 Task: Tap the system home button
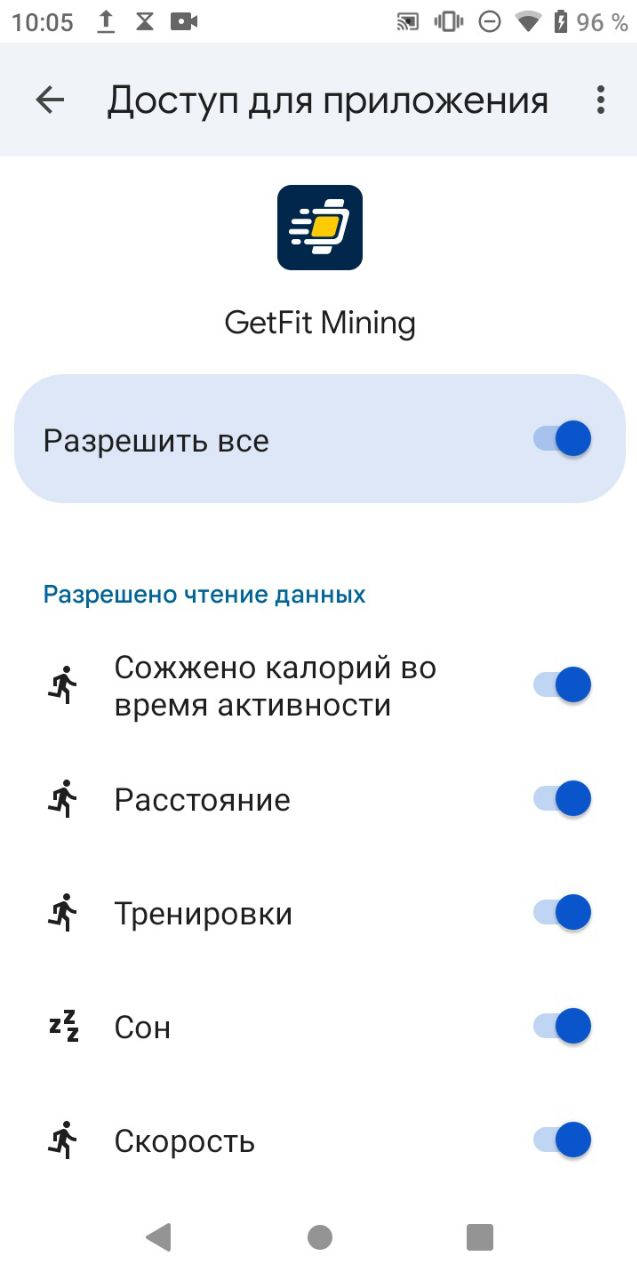319,1237
